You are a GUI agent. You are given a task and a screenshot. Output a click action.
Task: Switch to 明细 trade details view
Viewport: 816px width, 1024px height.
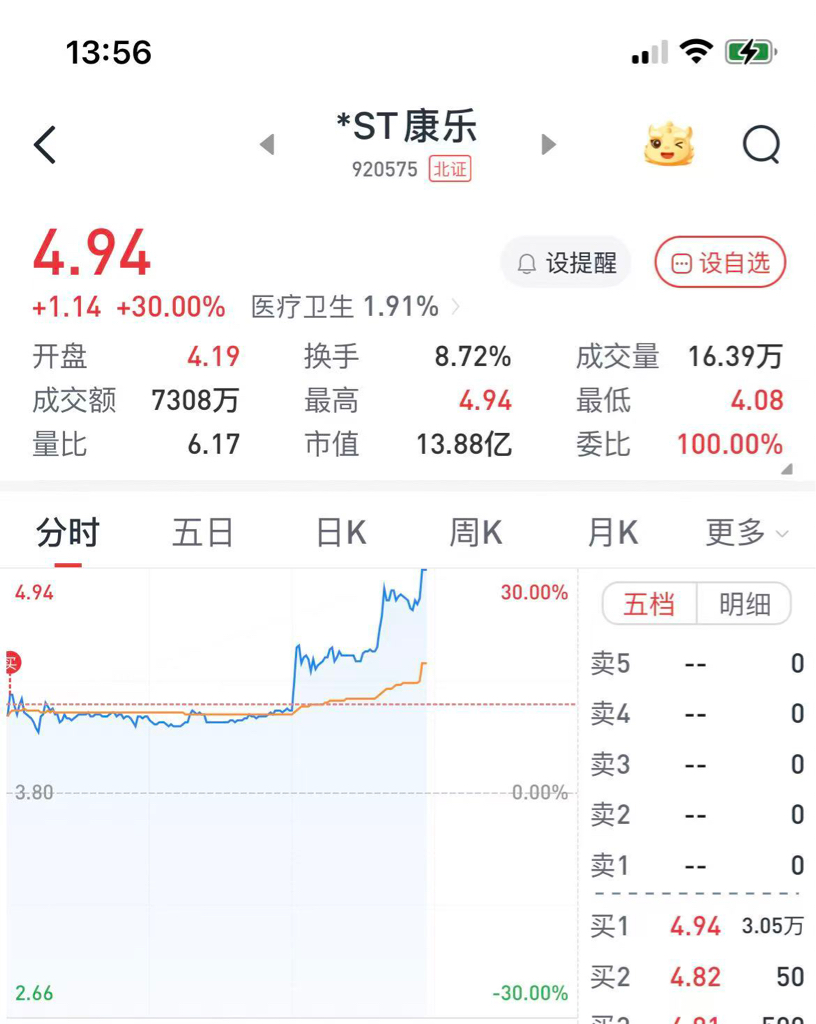(x=745, y=604)
